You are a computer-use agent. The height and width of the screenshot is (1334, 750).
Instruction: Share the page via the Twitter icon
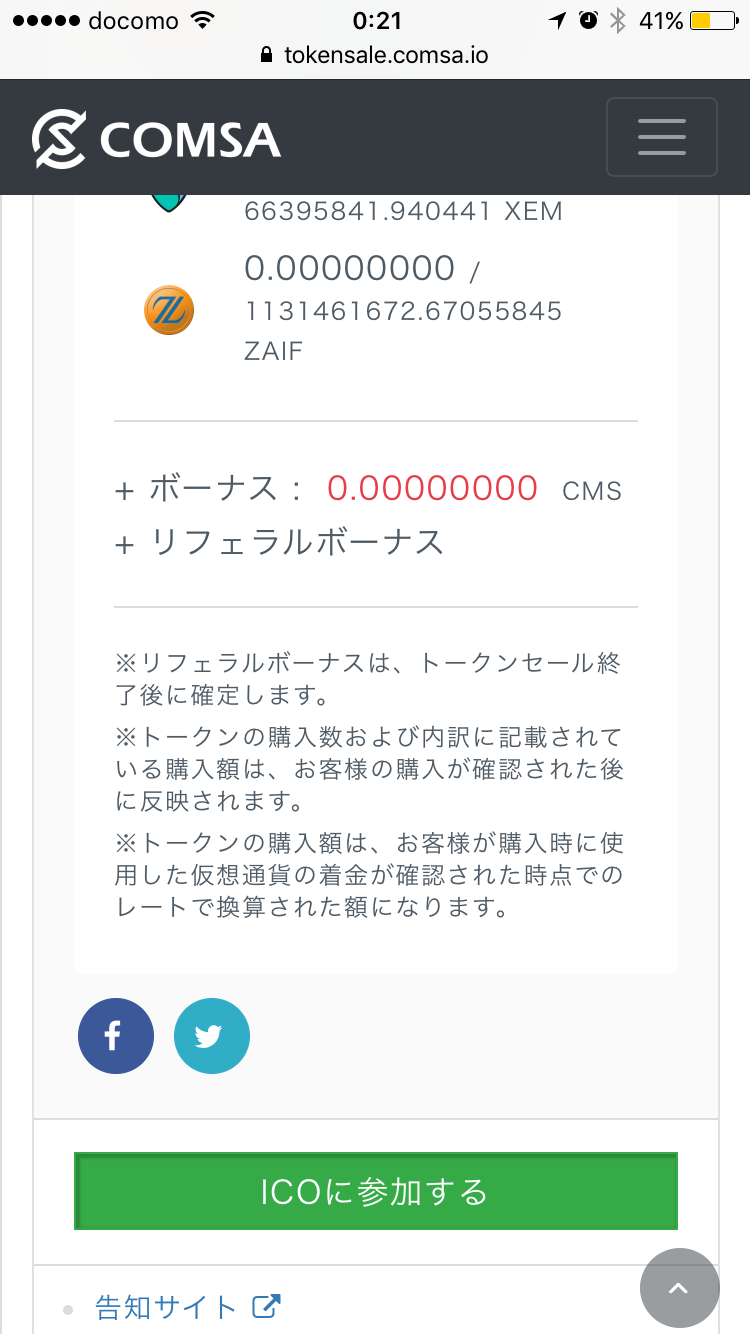(x=211, y=1036)
